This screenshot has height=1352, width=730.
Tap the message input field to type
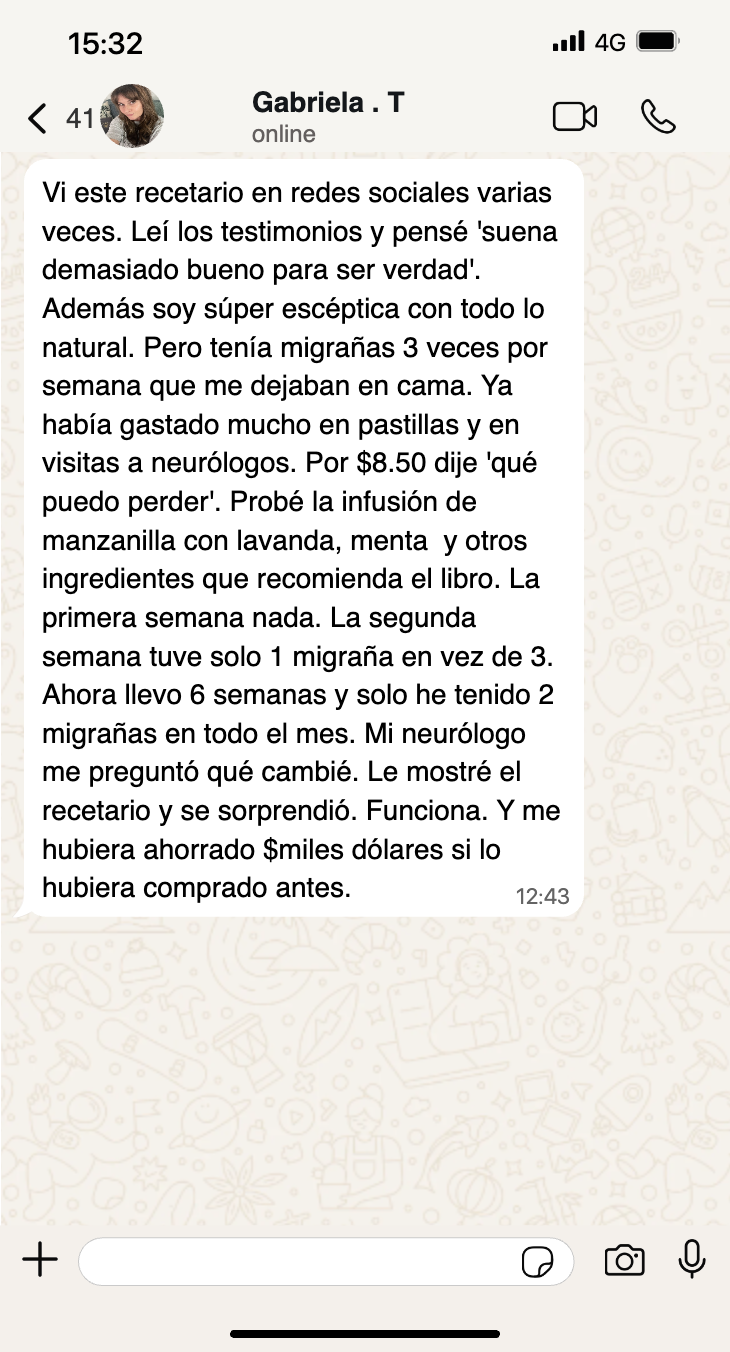(300, 1261)
